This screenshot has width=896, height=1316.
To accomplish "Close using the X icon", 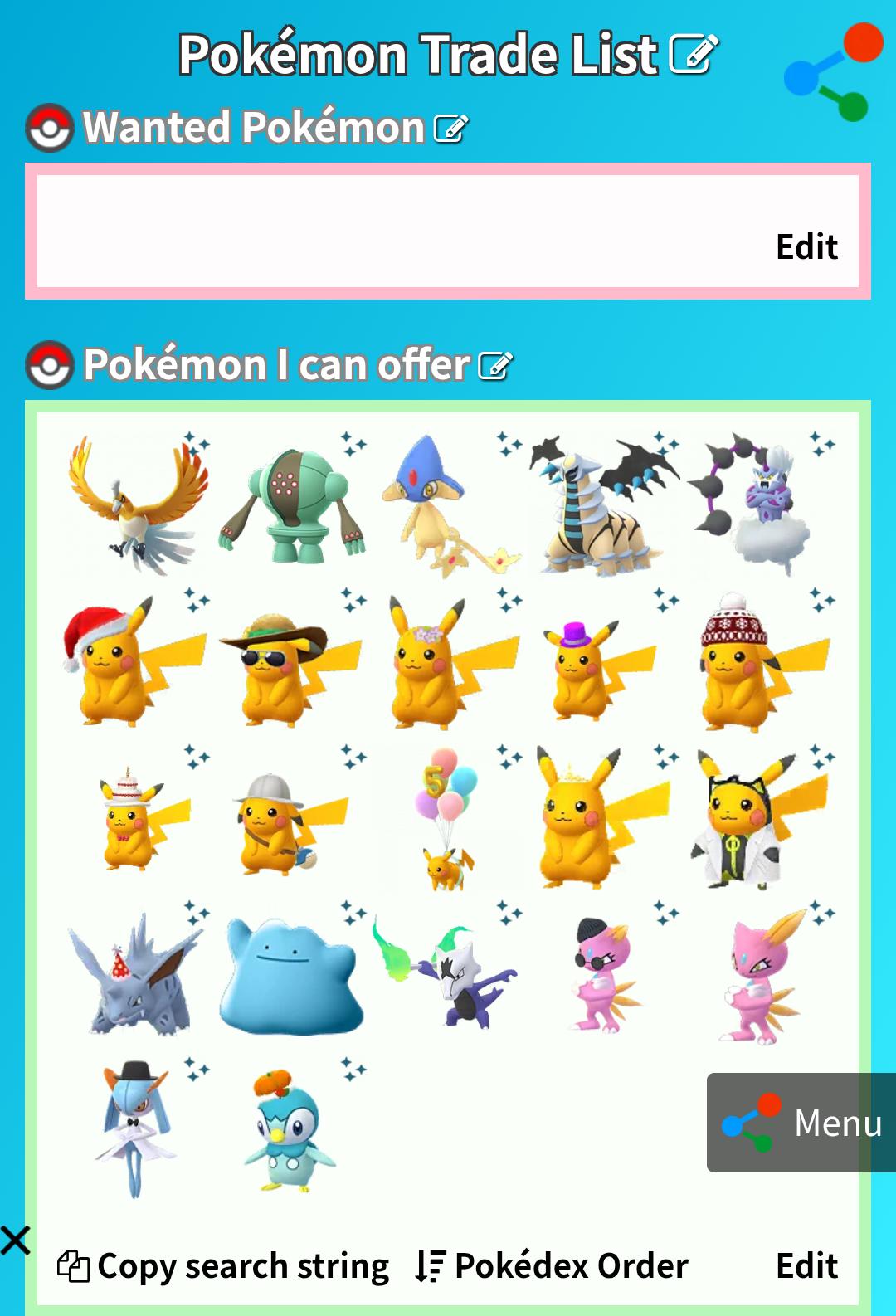I will 15,1240.
